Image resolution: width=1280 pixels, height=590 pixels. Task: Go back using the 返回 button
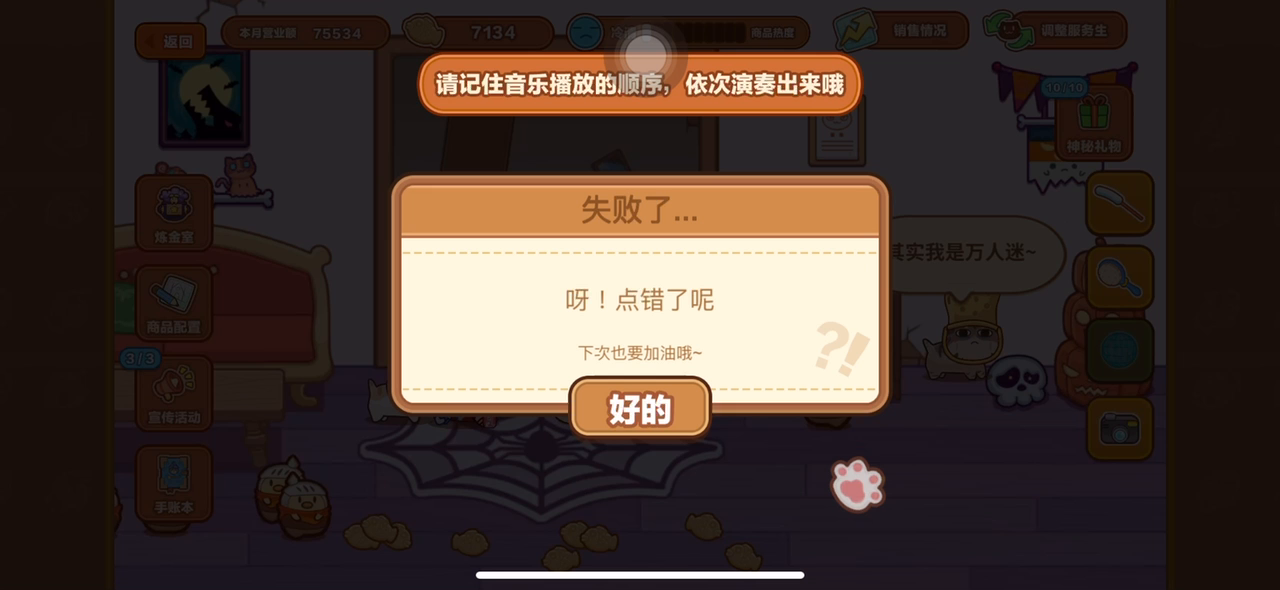point(171,41)
